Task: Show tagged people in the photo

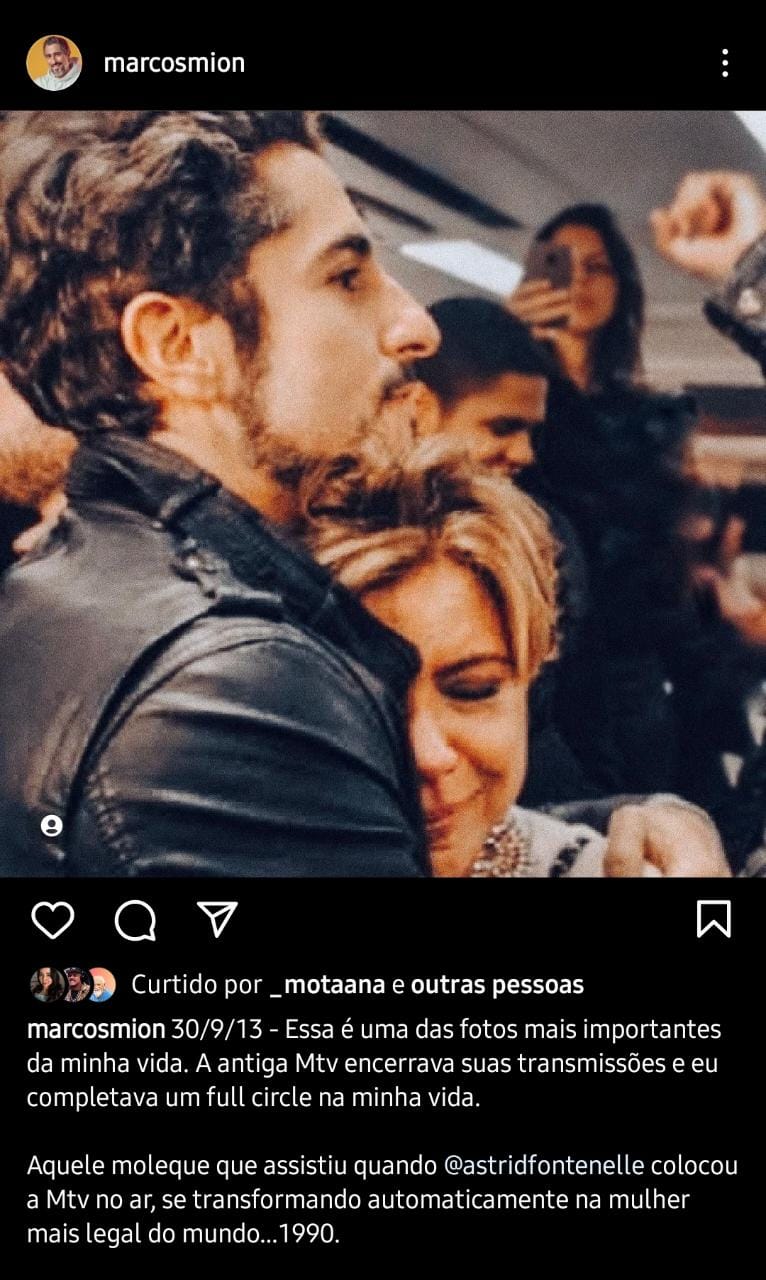Action: (x=52, y=826)
